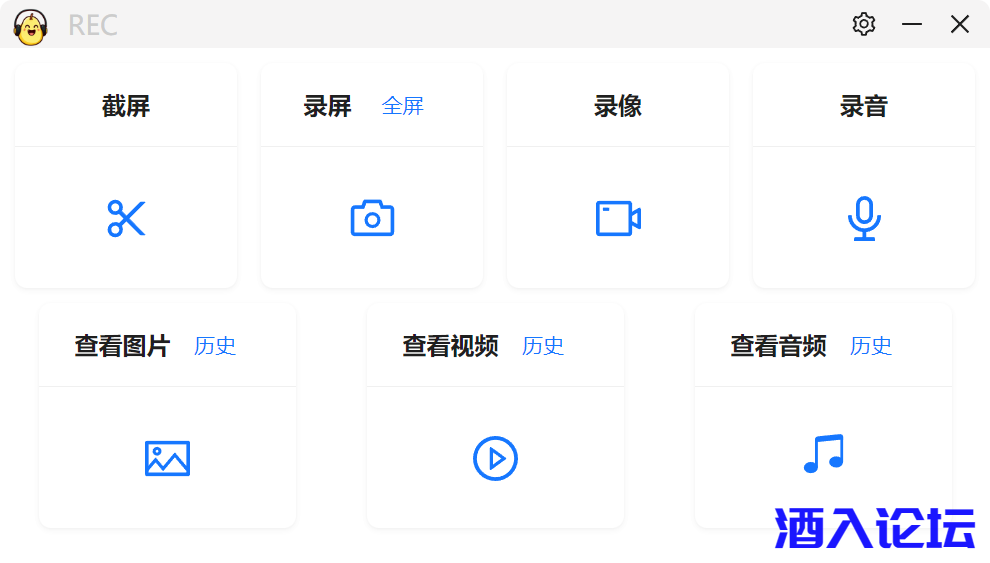990x563 pixels.
Task: Start a screenshot with the scissors icon
Action: [x=126, y=218]
